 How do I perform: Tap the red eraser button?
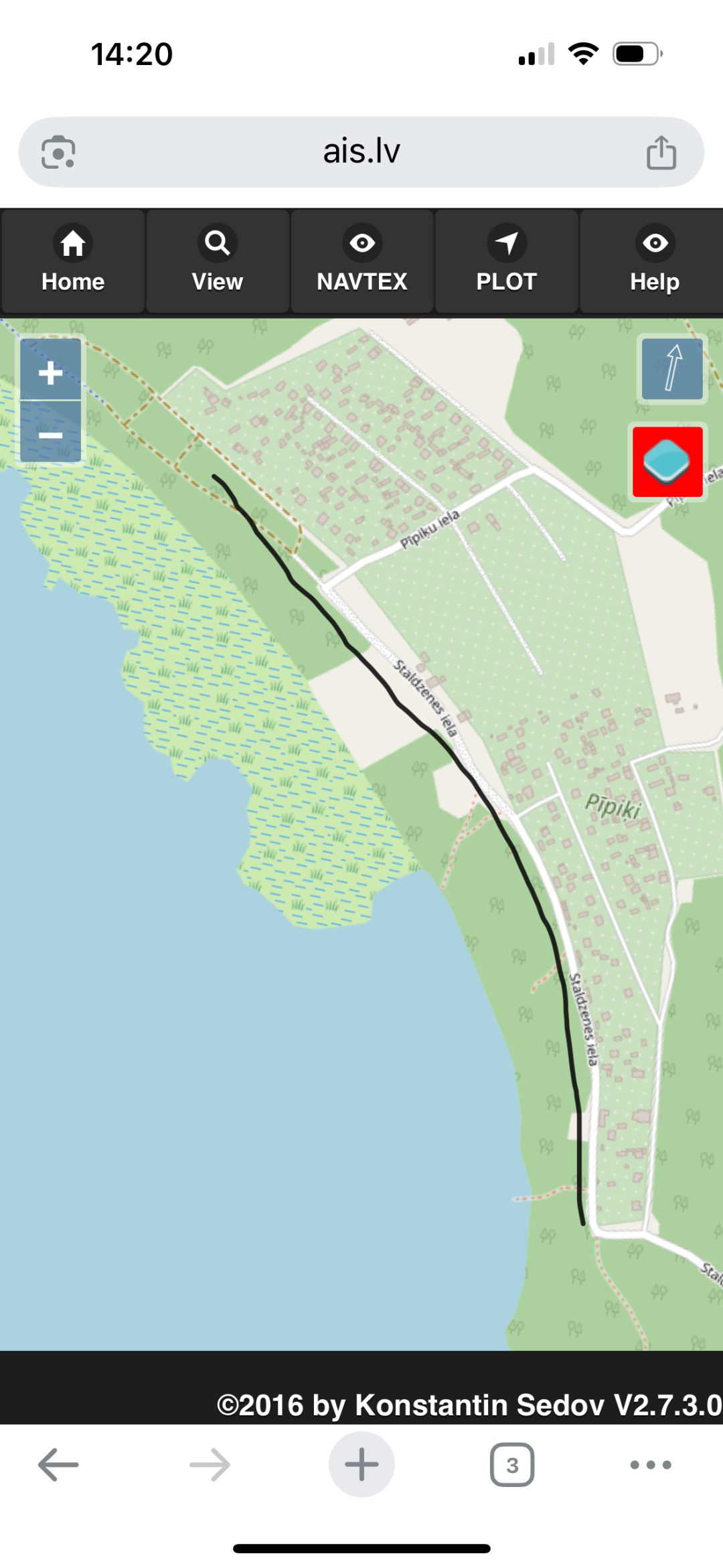(667, 462)
